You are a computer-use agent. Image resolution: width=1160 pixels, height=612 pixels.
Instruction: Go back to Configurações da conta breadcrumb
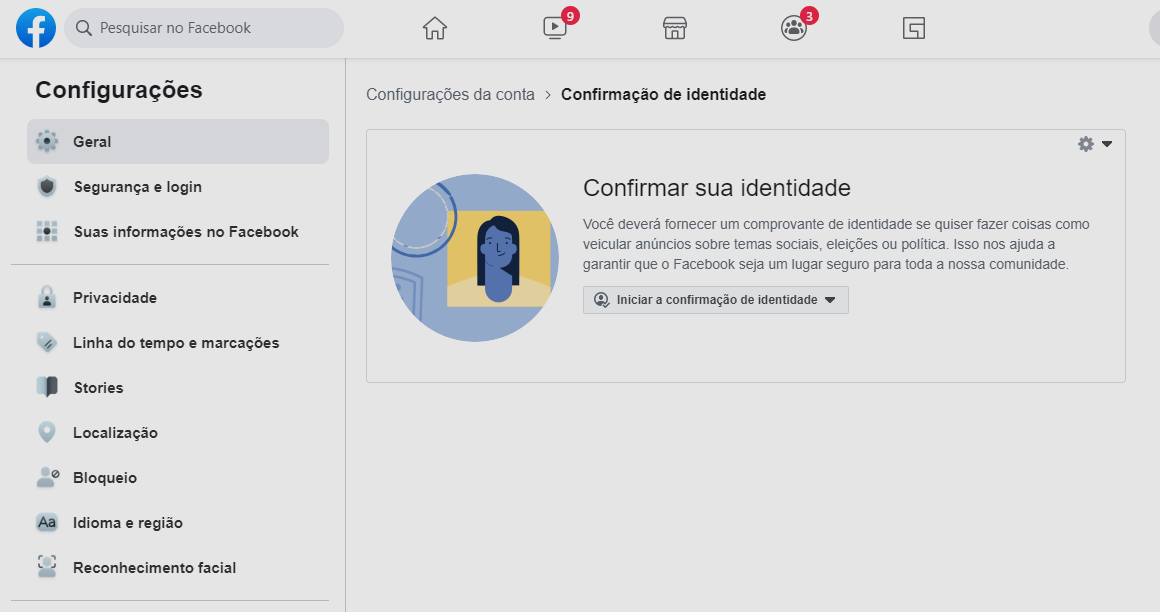[x=450, y=95]
